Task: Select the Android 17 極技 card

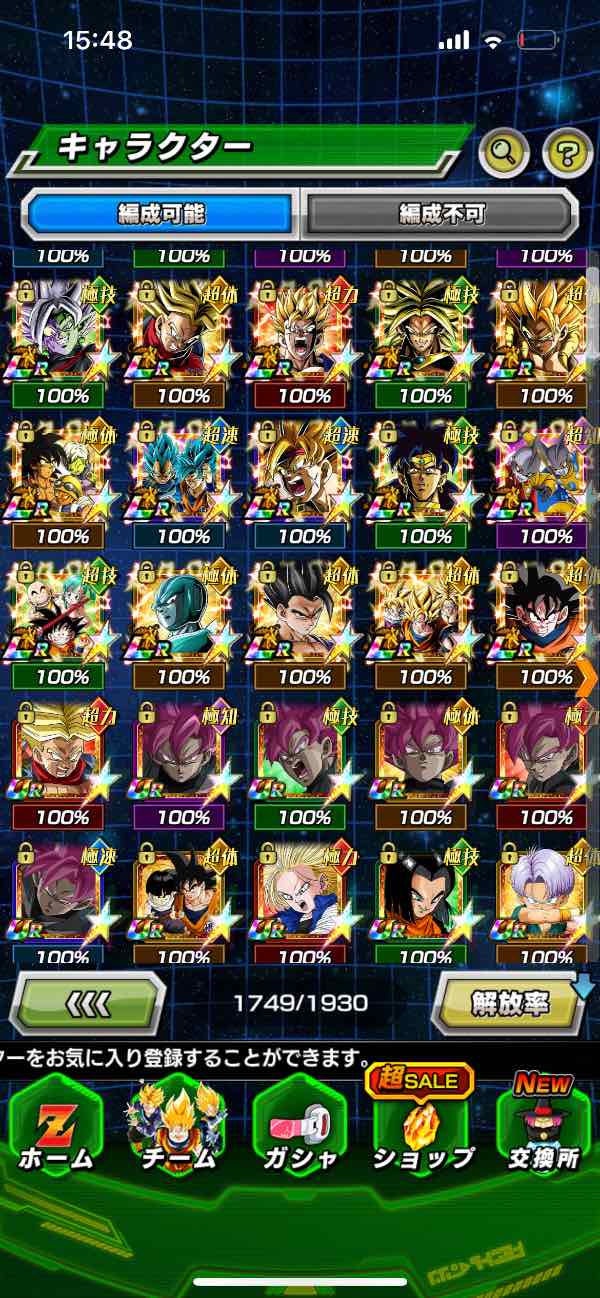Action: point(426,891)
